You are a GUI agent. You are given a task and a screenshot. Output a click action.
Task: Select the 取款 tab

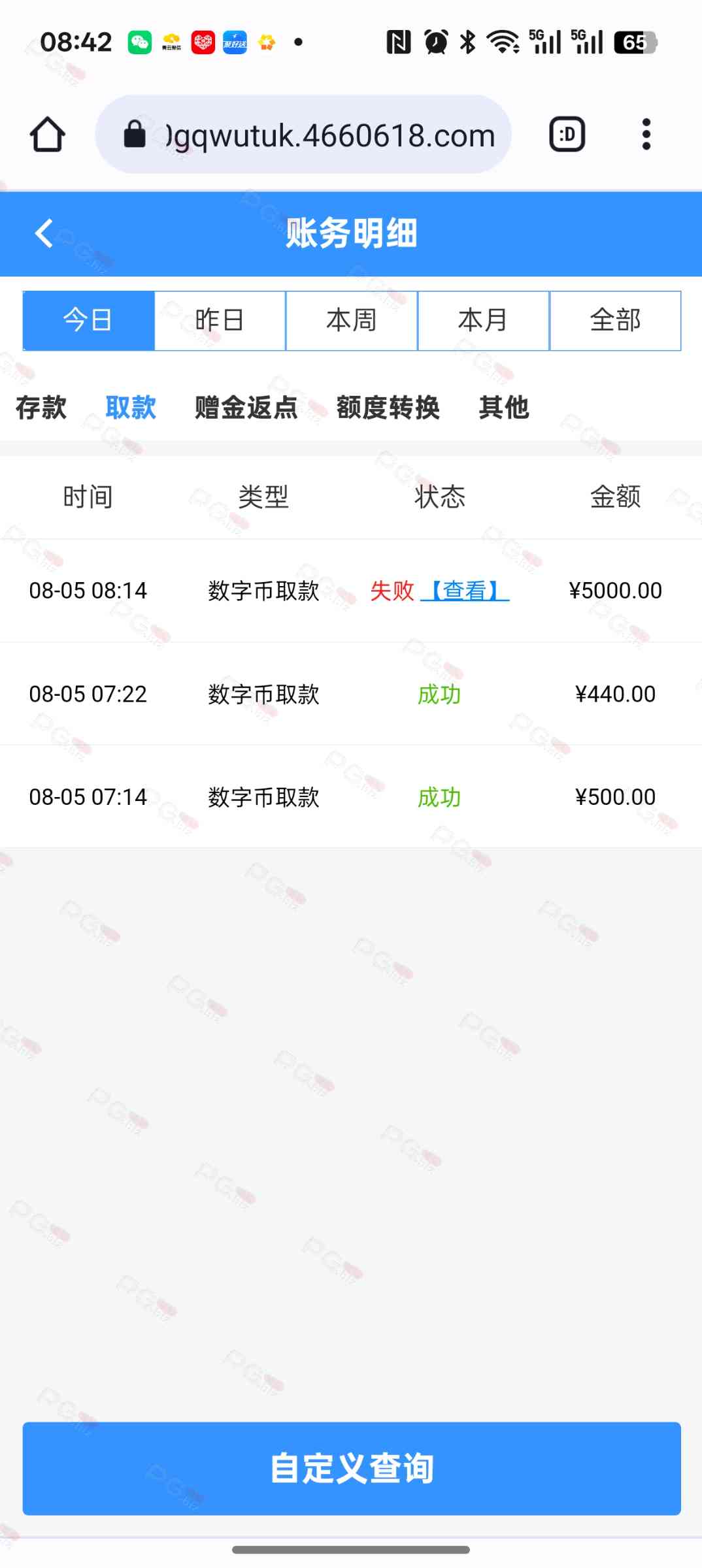[x=131, y=408]
